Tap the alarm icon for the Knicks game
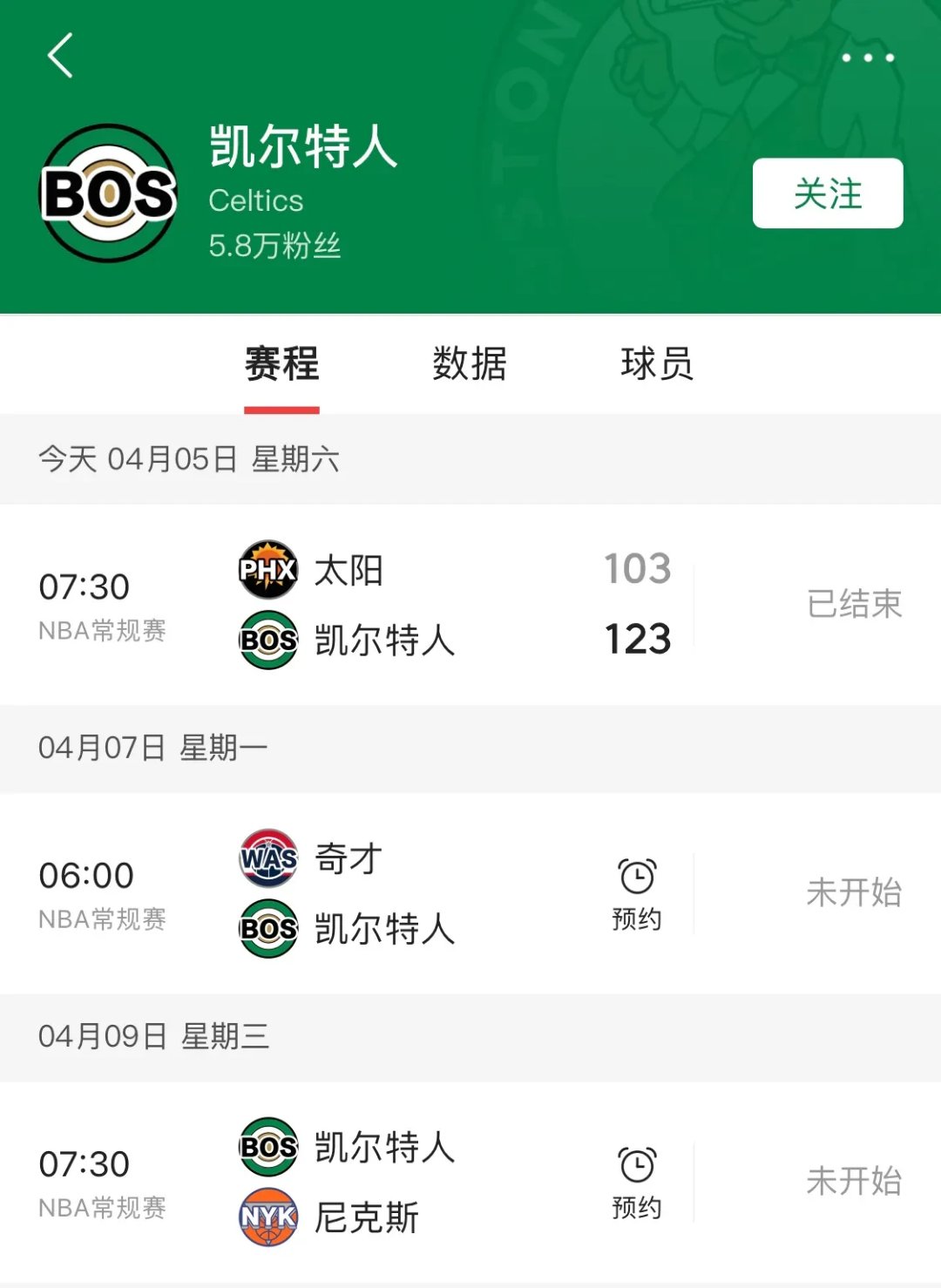This screenshot has height=1288, width=941. pos(637,1163)
